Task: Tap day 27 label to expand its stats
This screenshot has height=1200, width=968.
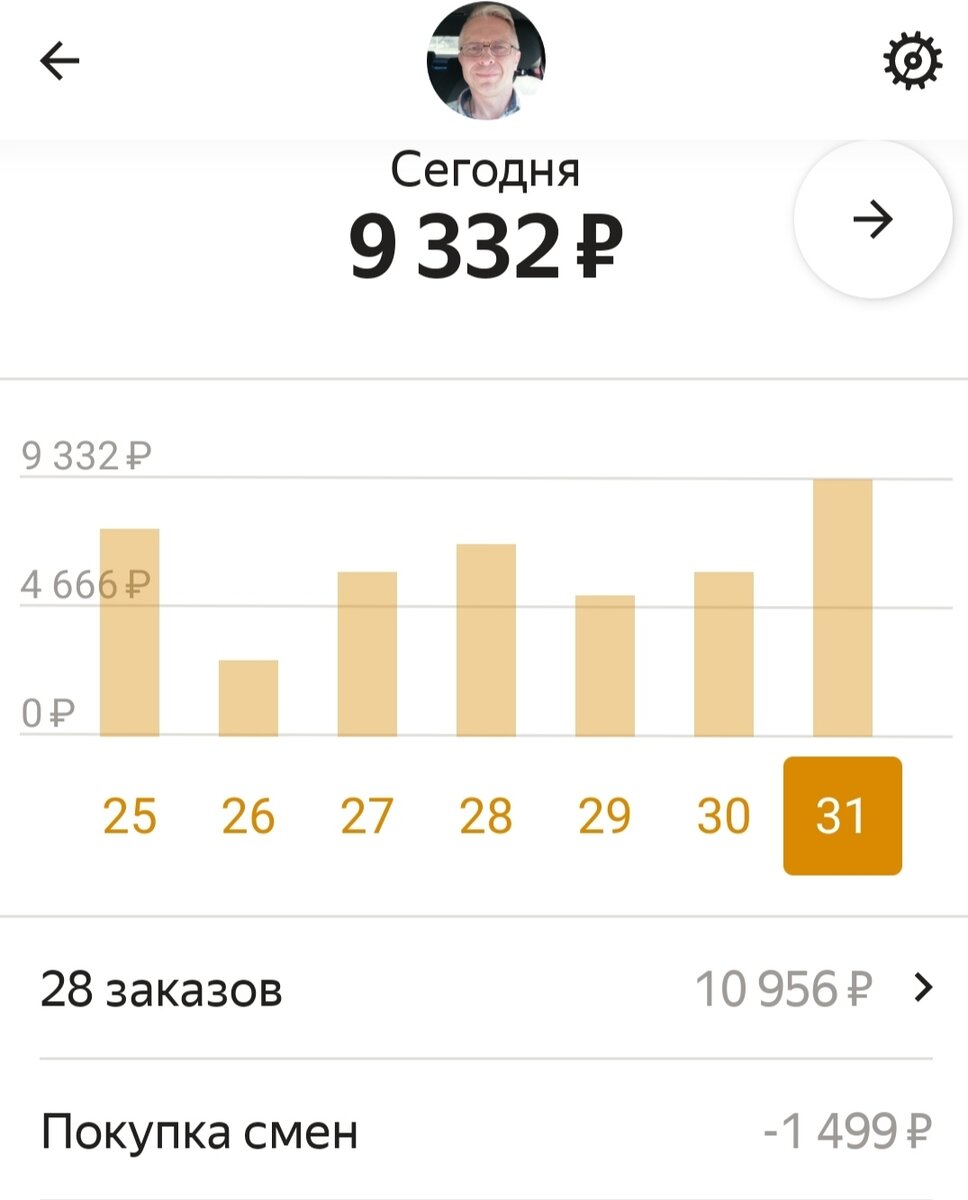Action: [x=367, y=817]
